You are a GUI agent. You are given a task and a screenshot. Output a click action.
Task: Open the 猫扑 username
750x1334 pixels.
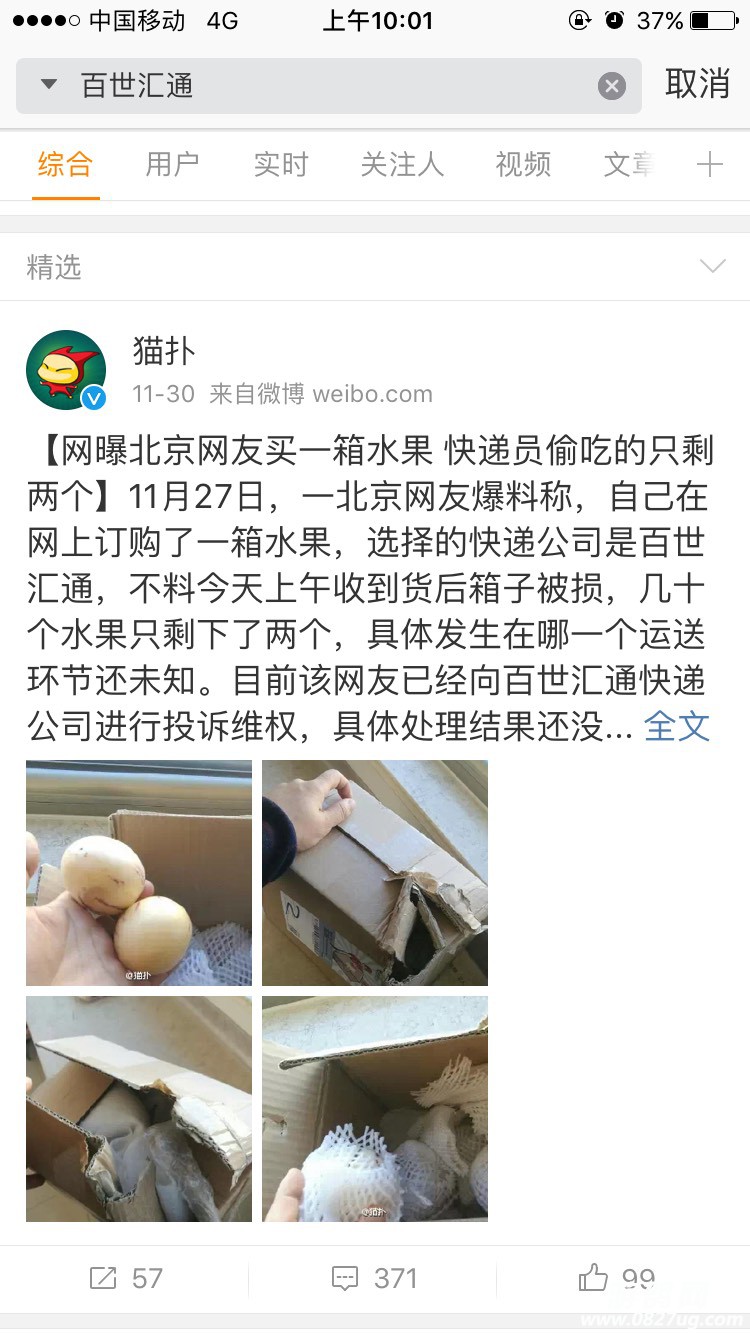(164, 350)
